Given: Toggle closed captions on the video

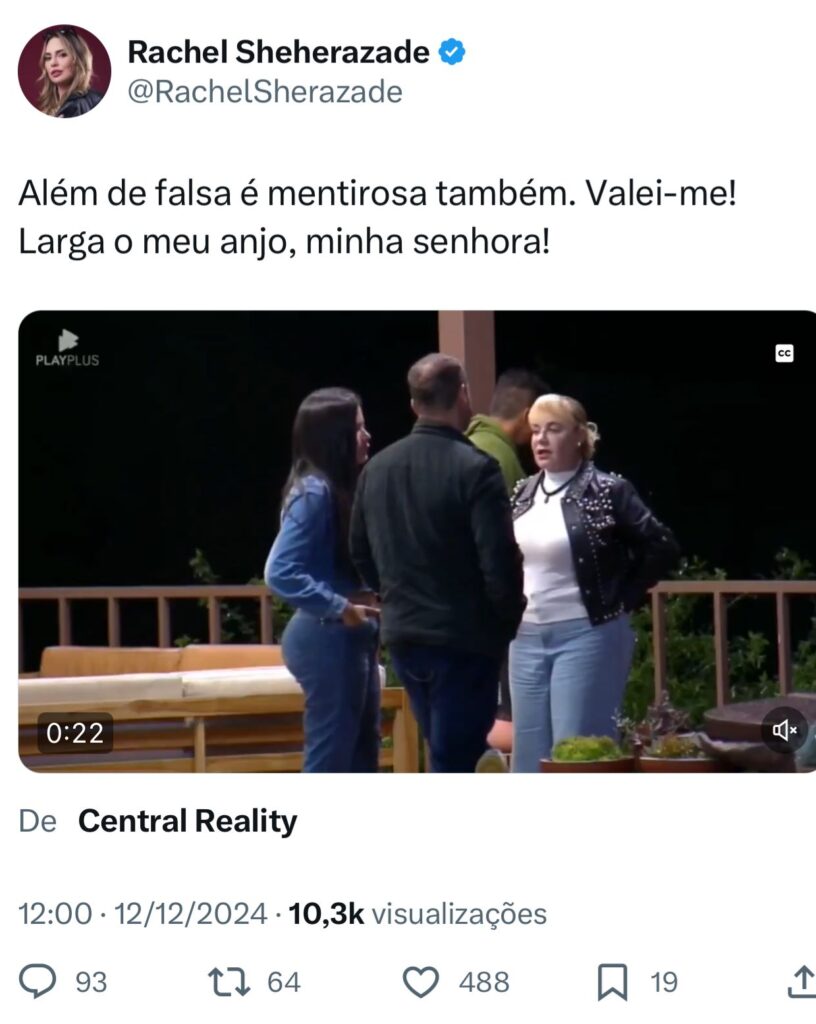Looking at the screenshot, I should (x=784, y=354).
